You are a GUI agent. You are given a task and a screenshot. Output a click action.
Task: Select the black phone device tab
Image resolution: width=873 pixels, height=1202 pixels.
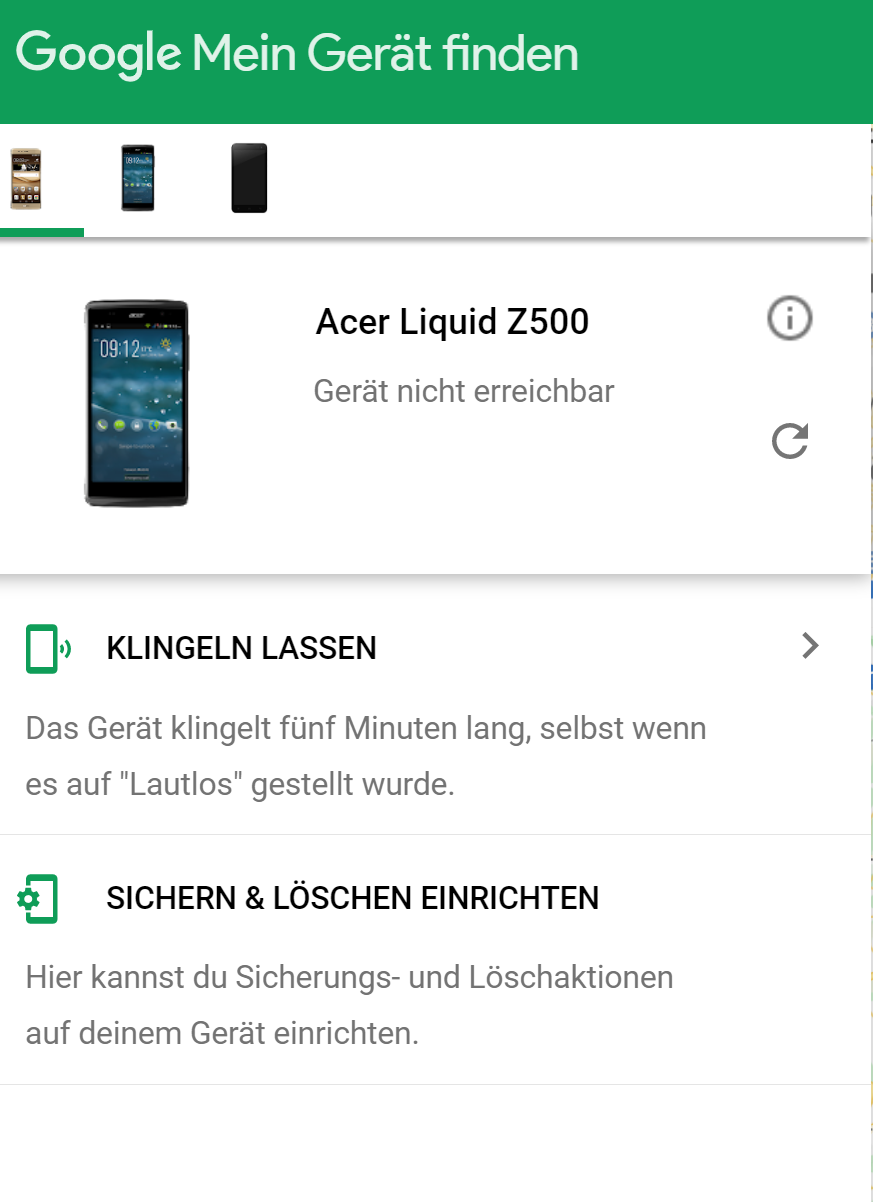[x=249, y=178]
